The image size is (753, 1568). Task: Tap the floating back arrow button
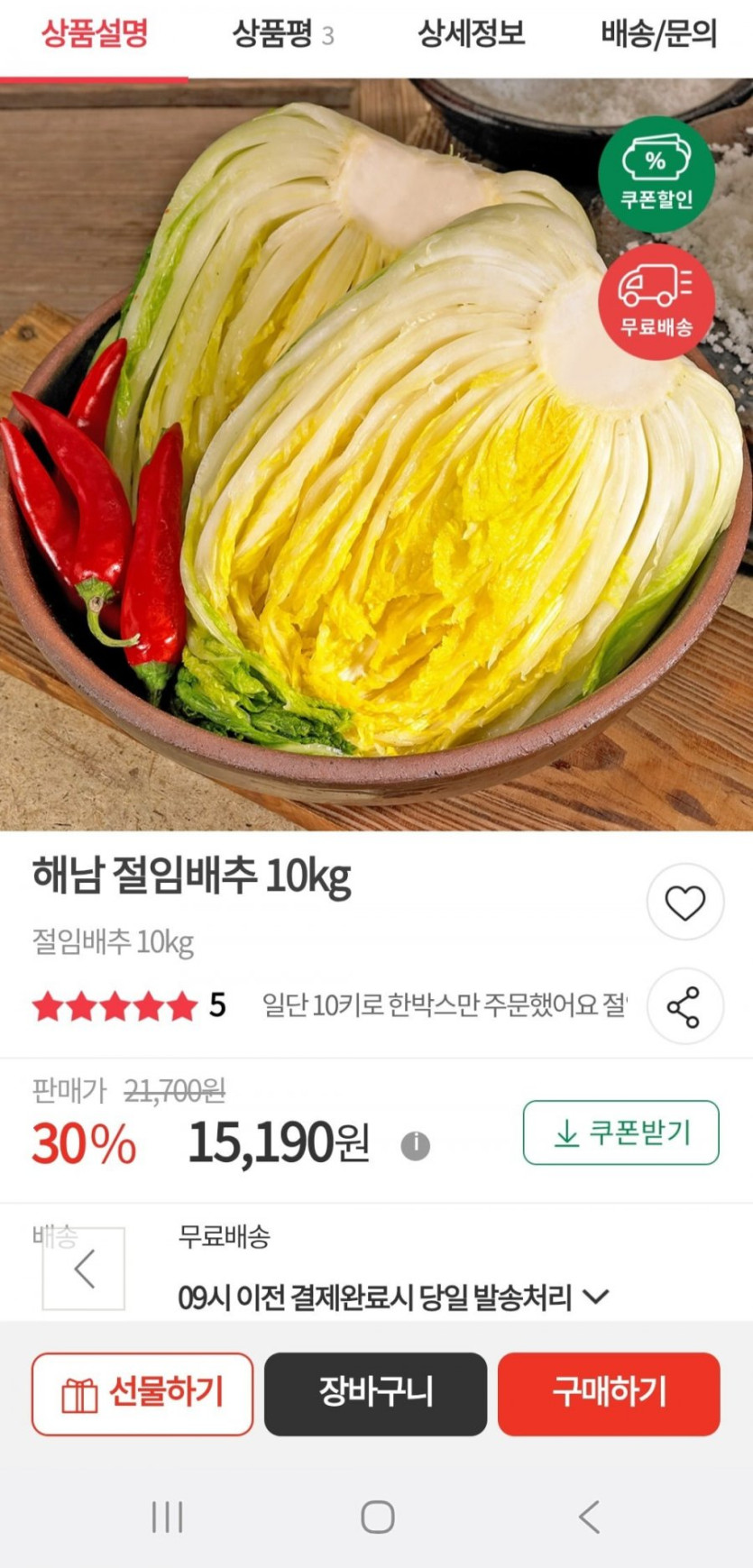(x=84, y=1269)
